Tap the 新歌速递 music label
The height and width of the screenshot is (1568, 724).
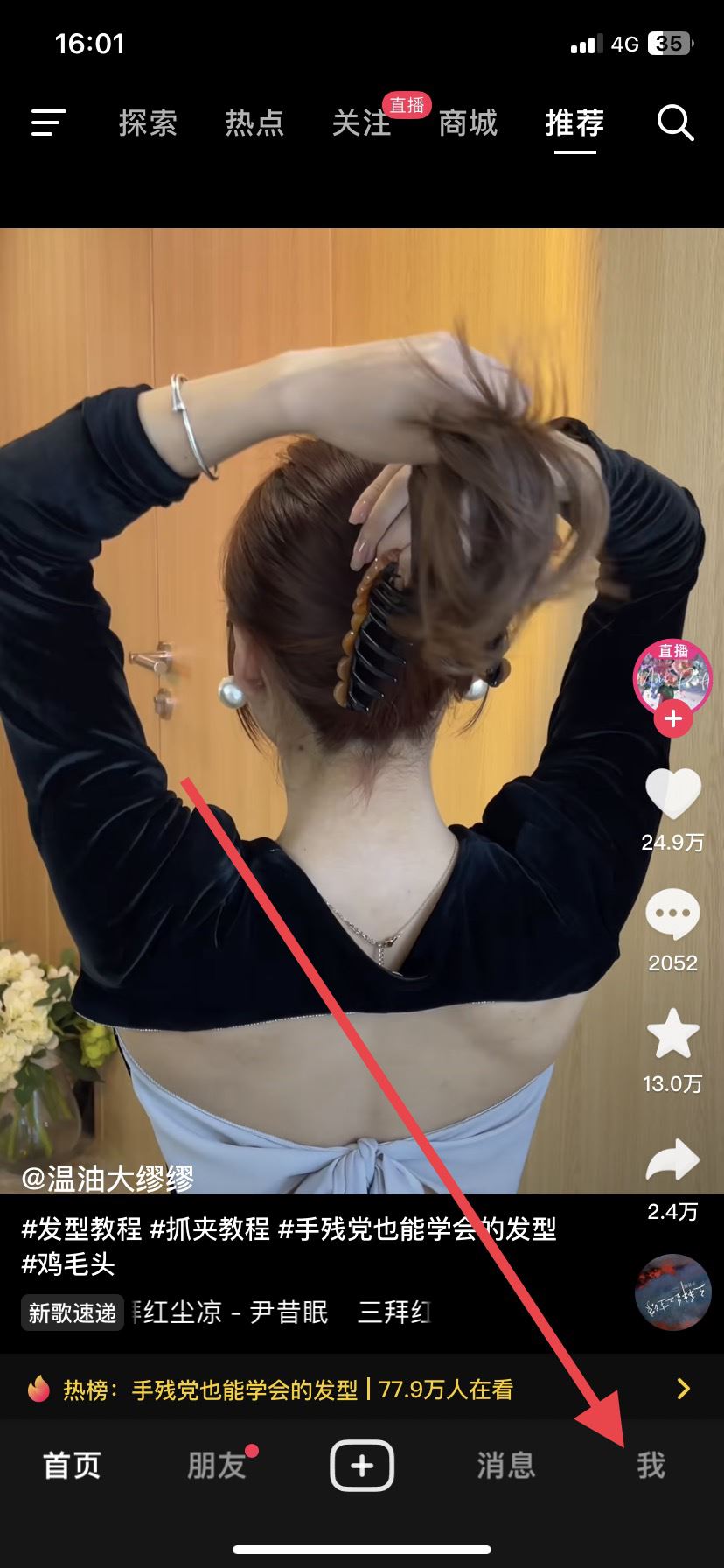coord(73,1313)
